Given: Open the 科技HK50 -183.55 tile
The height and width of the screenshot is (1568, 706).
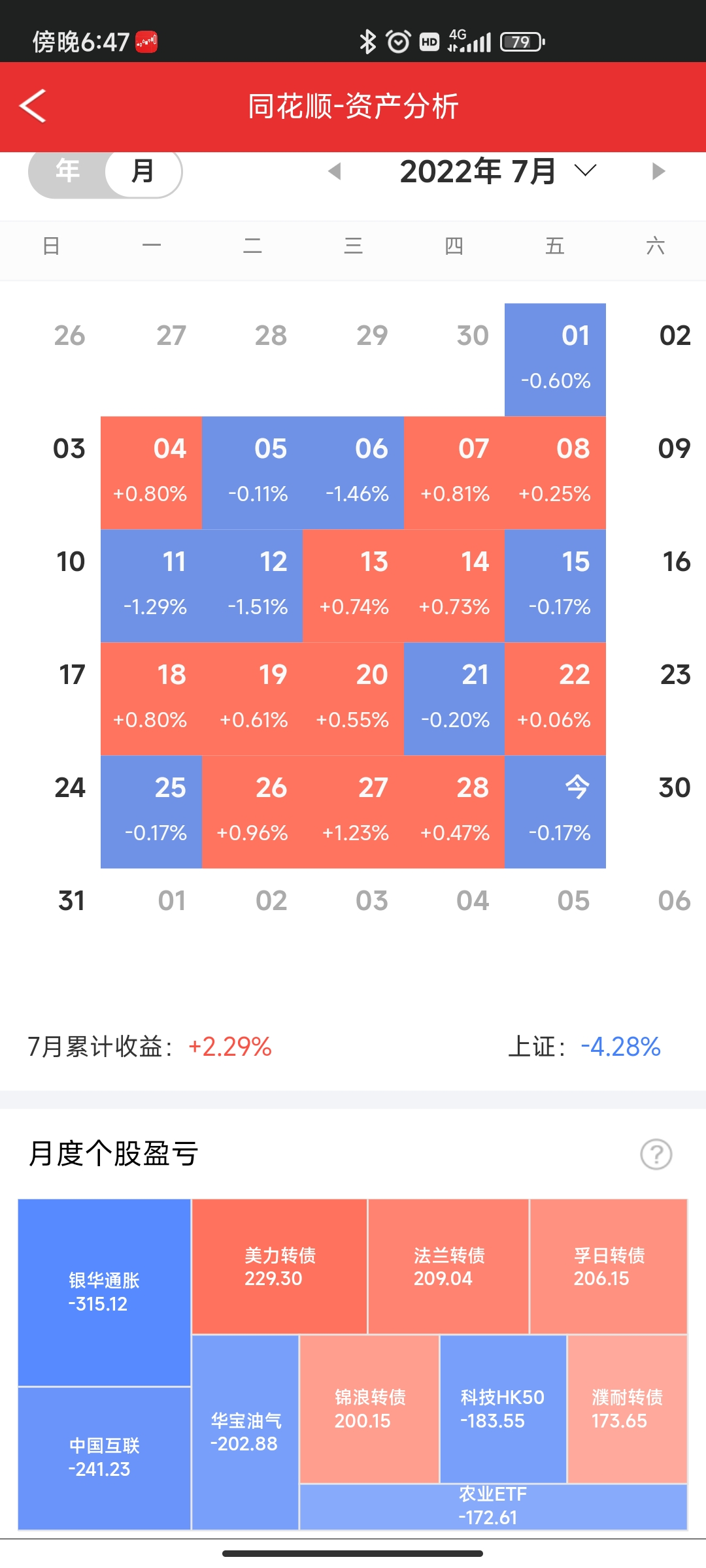Looking at the screenshot, I should pos(503,1409).
